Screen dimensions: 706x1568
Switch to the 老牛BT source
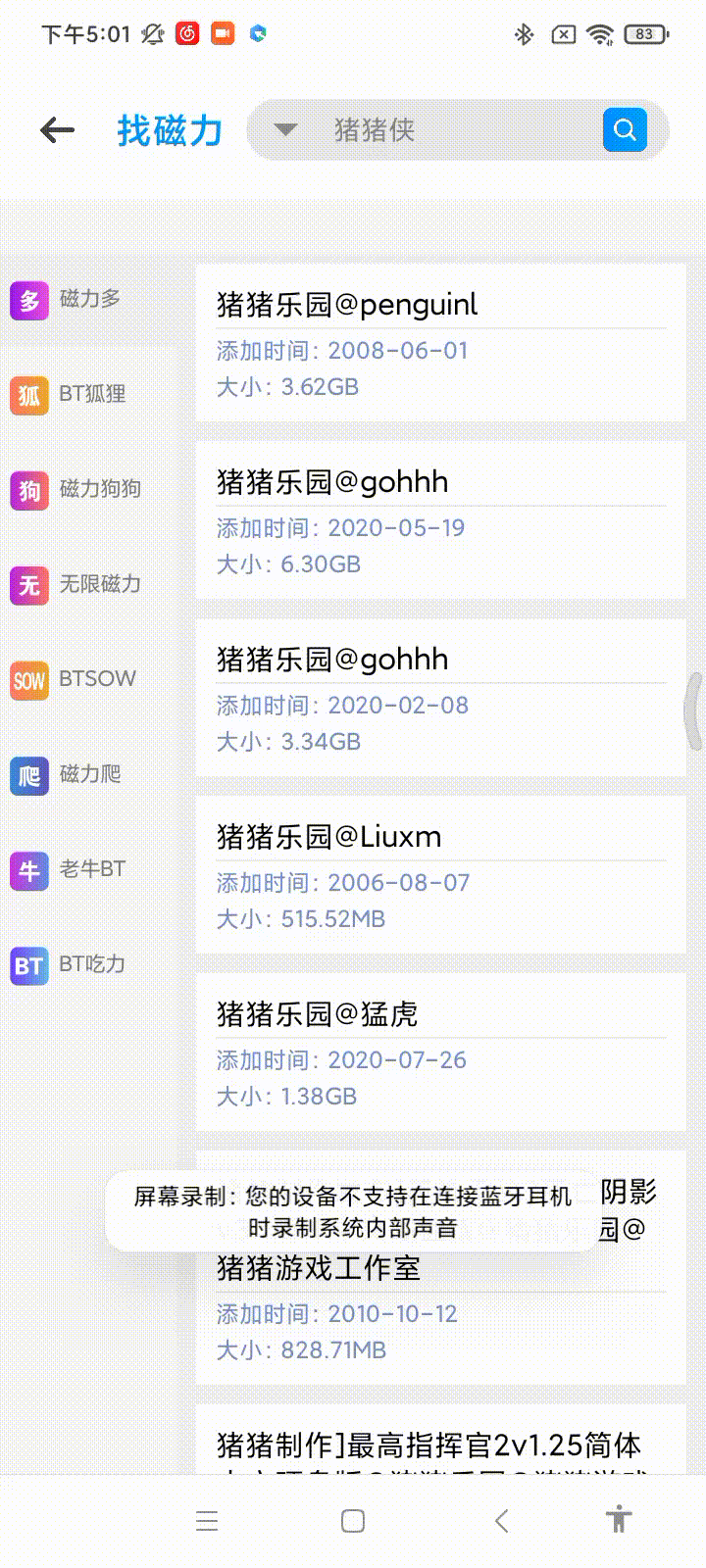click(28, 870)
